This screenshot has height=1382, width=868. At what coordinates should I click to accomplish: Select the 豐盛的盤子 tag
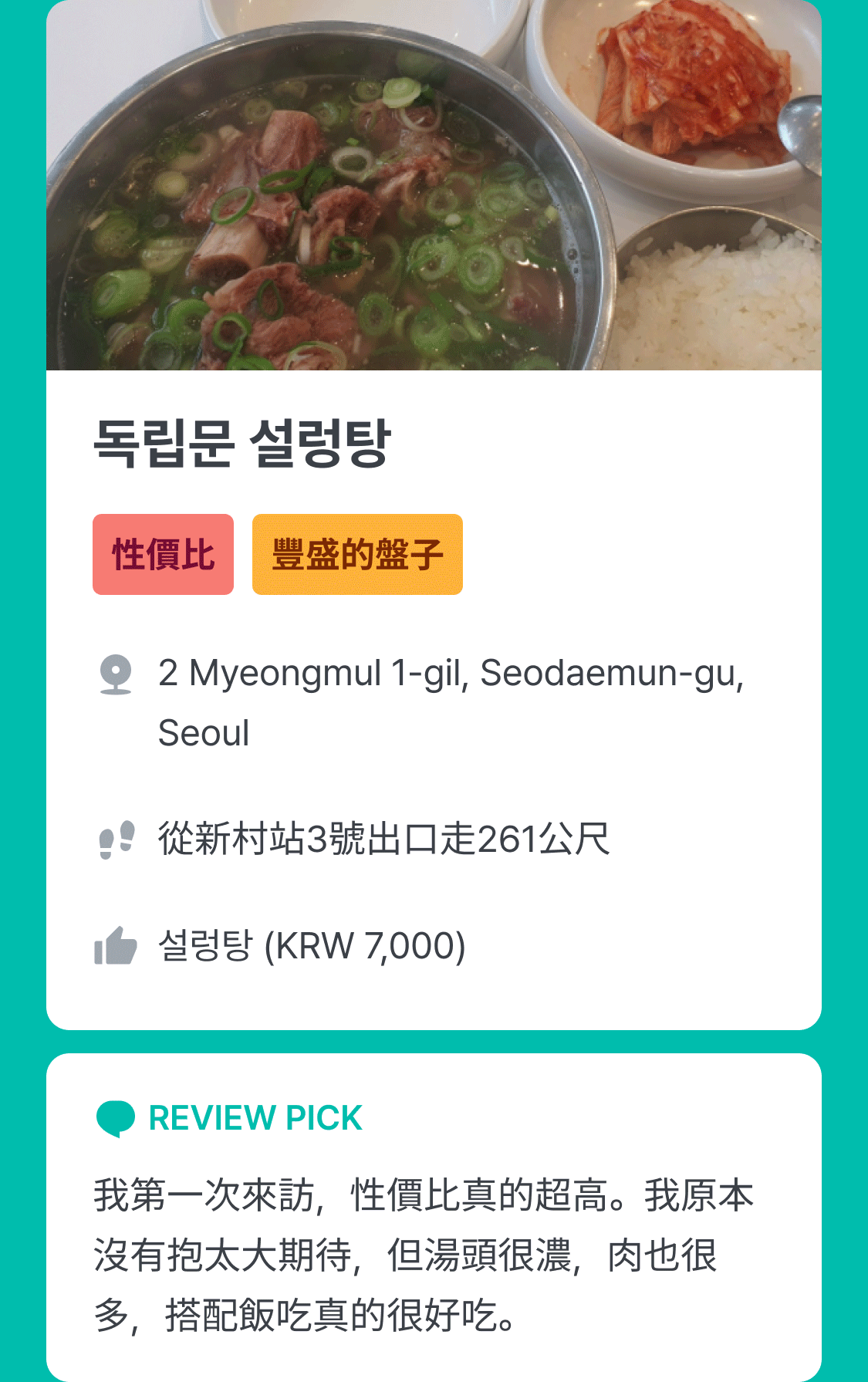[356, 552]
